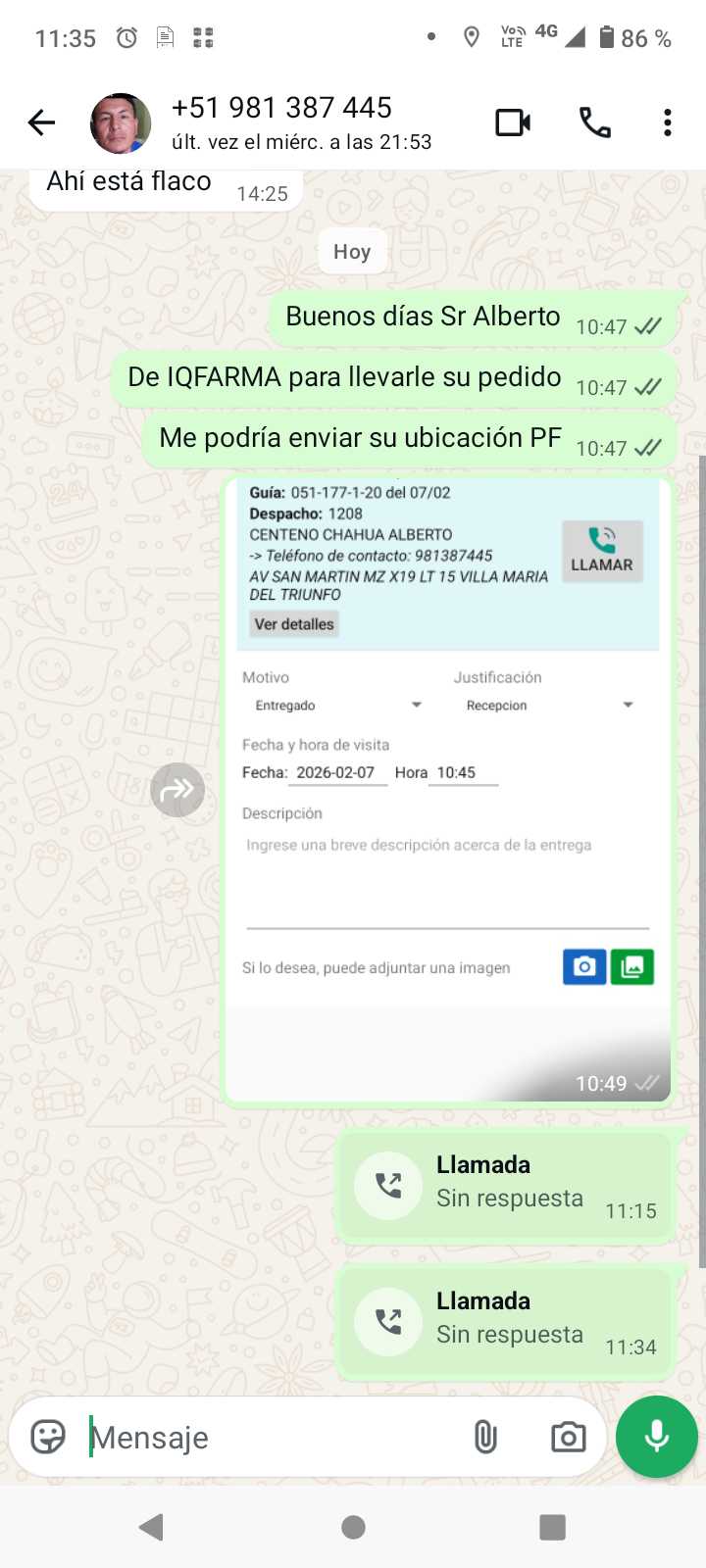706x1568 pixels.
Task: Call back from the 11:34 missed call
Action: pos(388,1322)
